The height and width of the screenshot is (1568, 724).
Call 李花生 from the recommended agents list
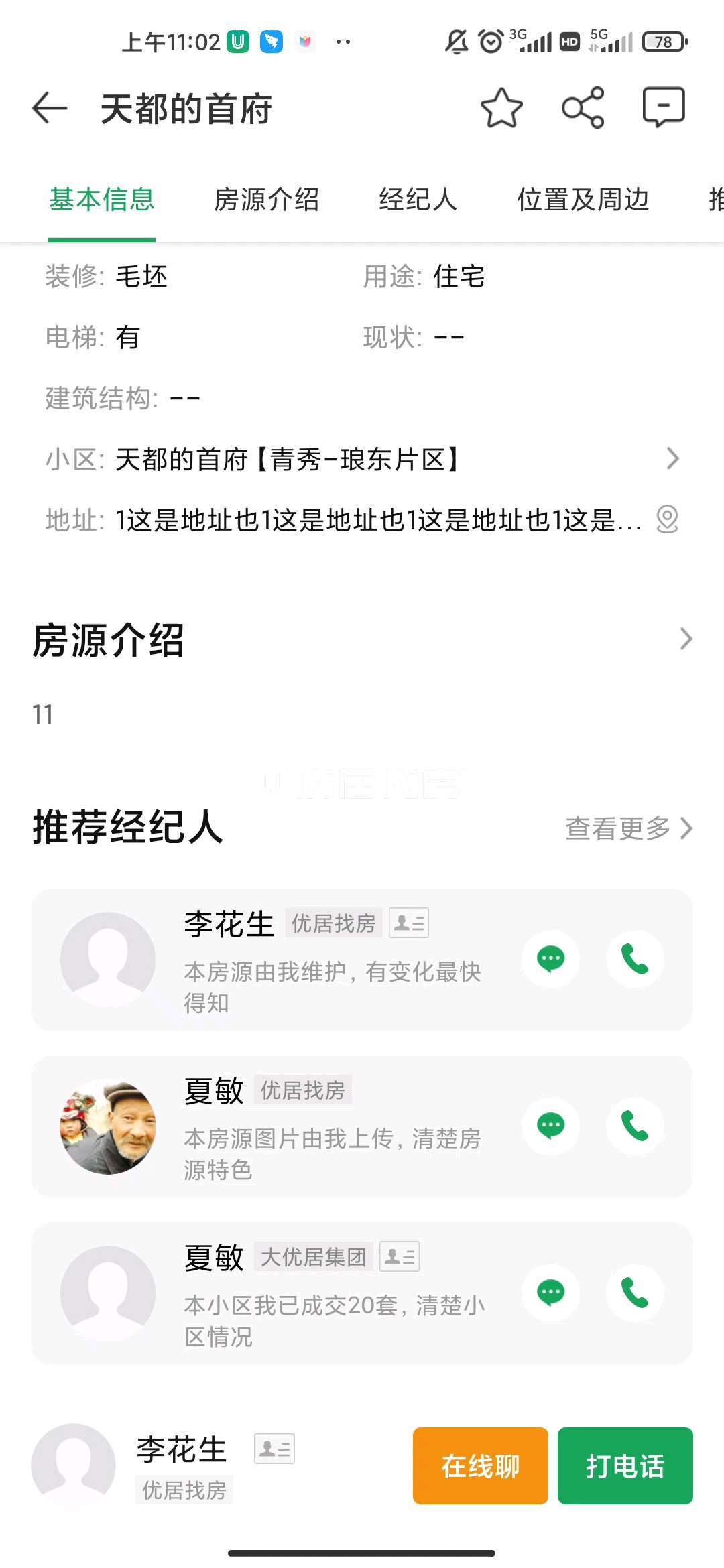635,959
